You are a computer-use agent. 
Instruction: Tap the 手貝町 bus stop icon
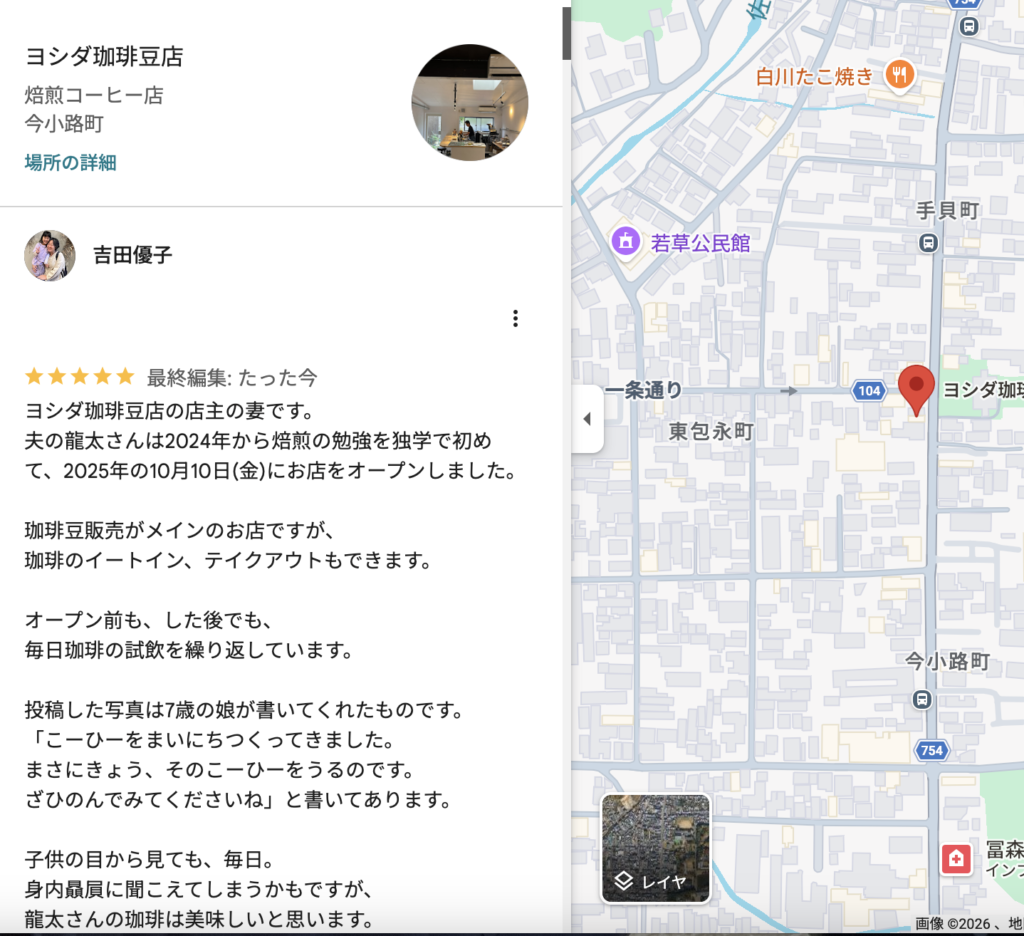point(929,242)
